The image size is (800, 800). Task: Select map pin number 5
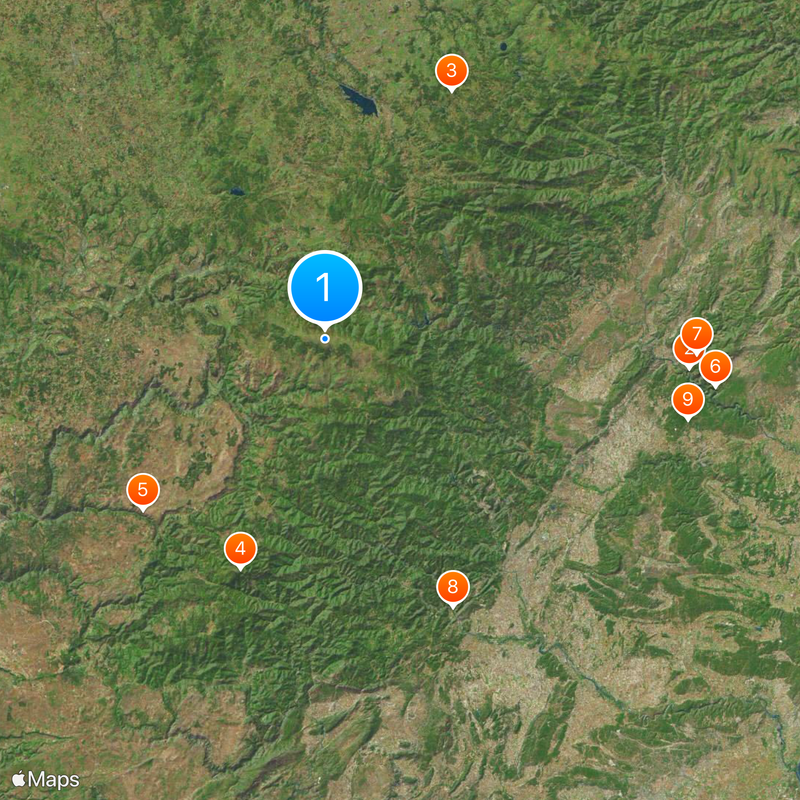point(143,490)
